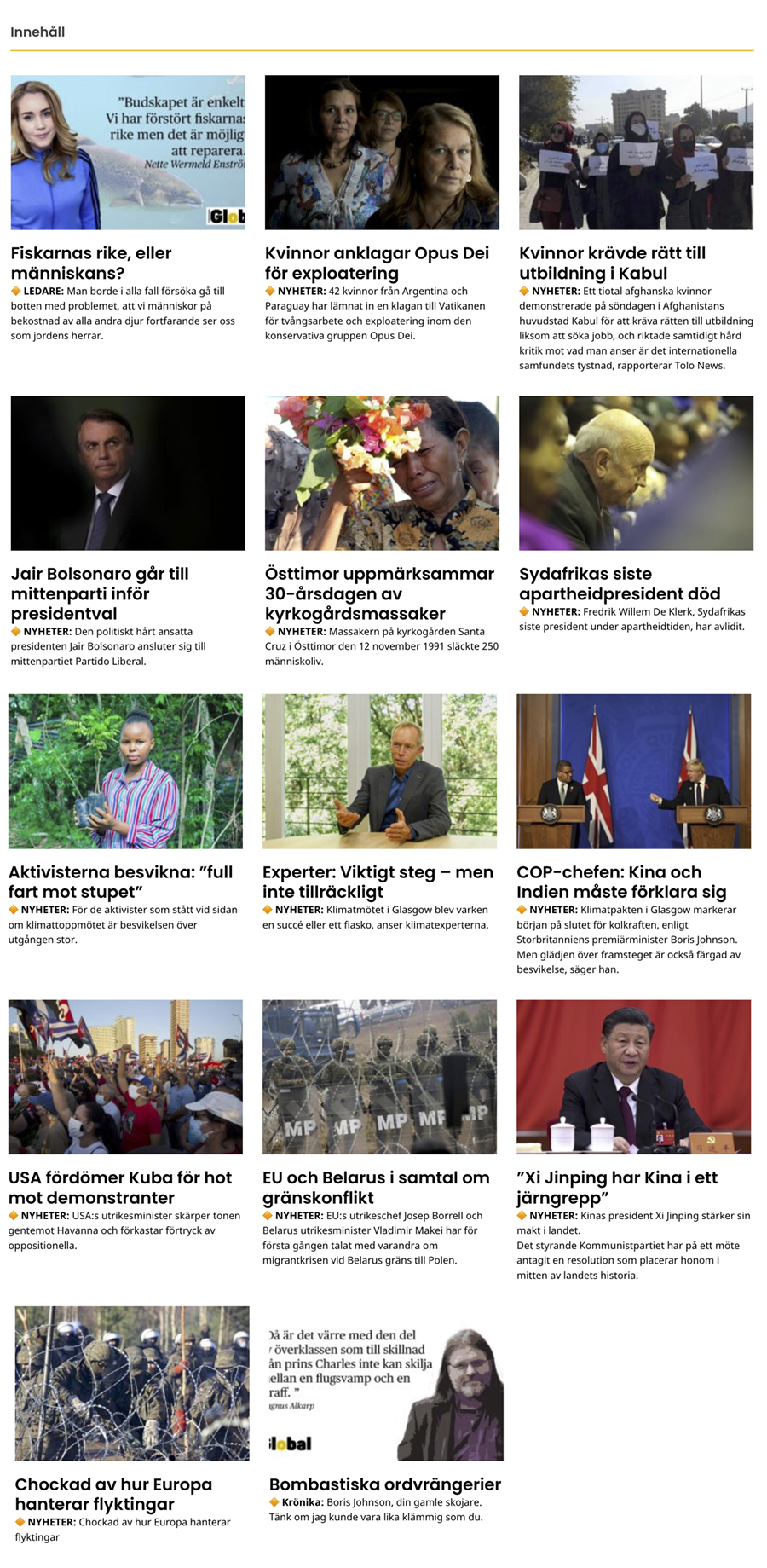The image size is (767, 1568).
Task: Open USA fördömer Kuba för hot mot demonstranter
Action: (x=120, y=1187)
